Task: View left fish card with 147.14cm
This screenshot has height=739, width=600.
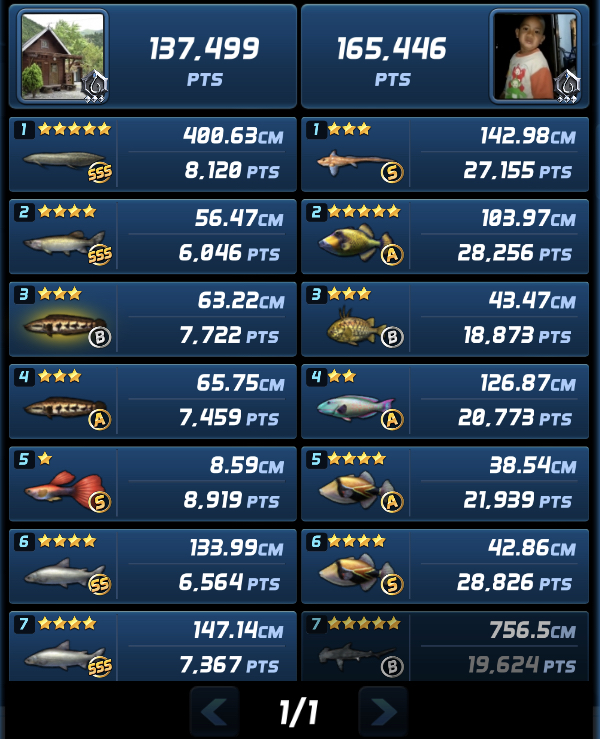Action: click(x=153, y=646)
